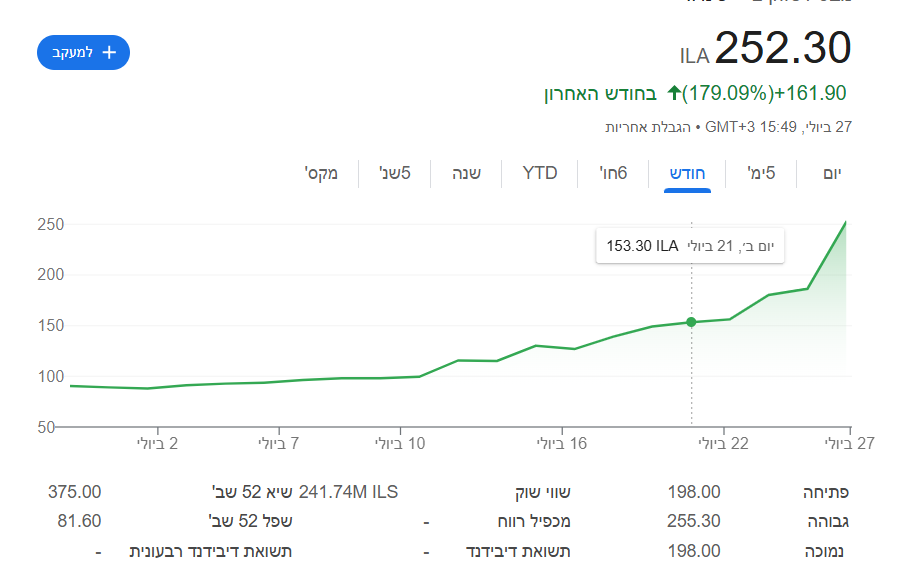Viewport: 906px width, 587px height.
Task: Switch to the day (יום) range tab
Action: 832,173
